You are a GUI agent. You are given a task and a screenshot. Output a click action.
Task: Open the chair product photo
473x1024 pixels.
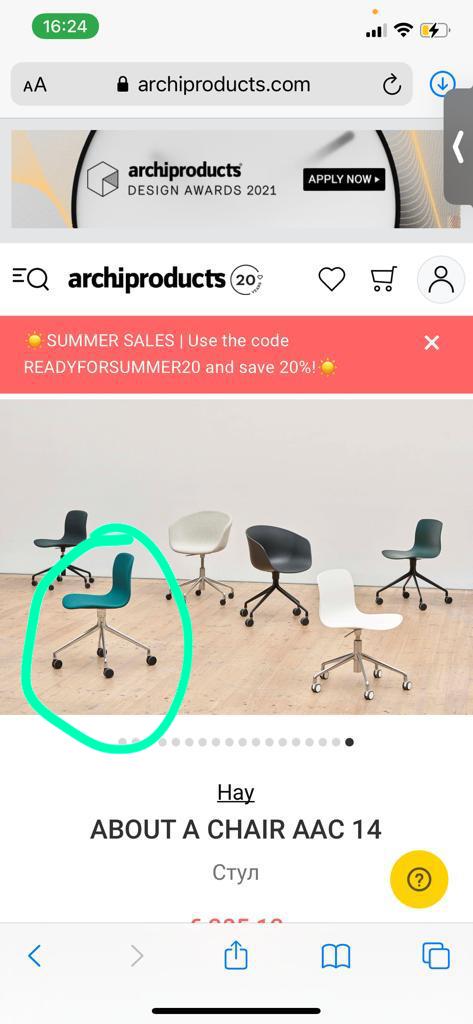tap(236, 557)
